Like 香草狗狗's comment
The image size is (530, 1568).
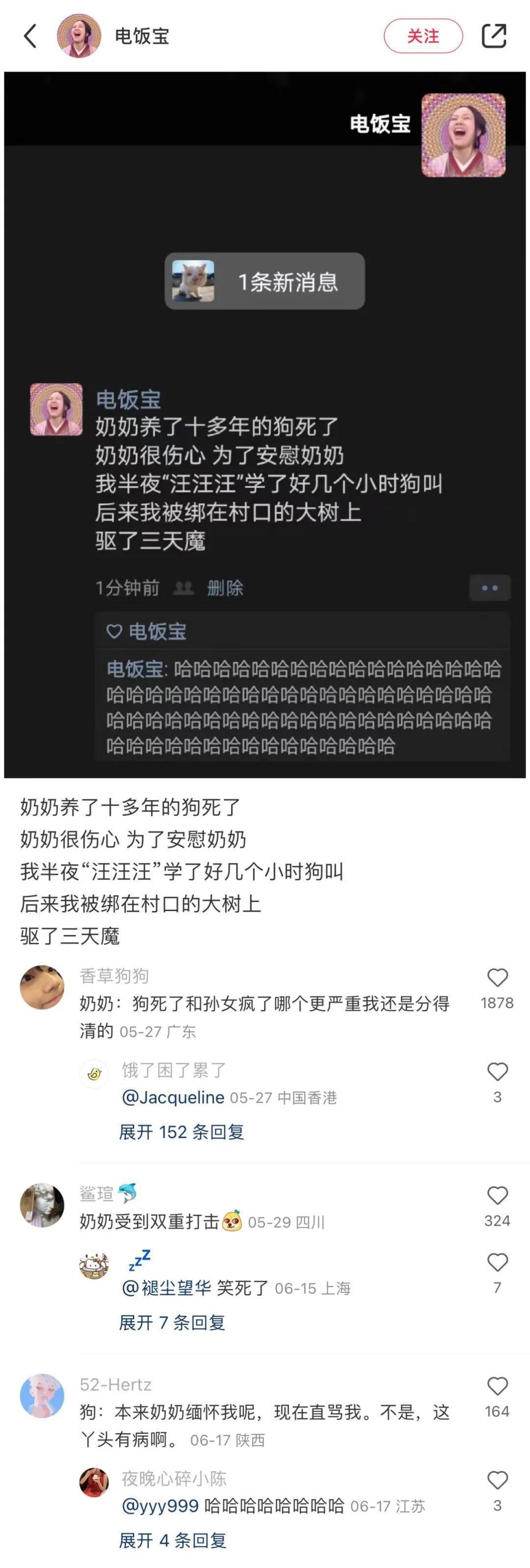click(497, 978)
